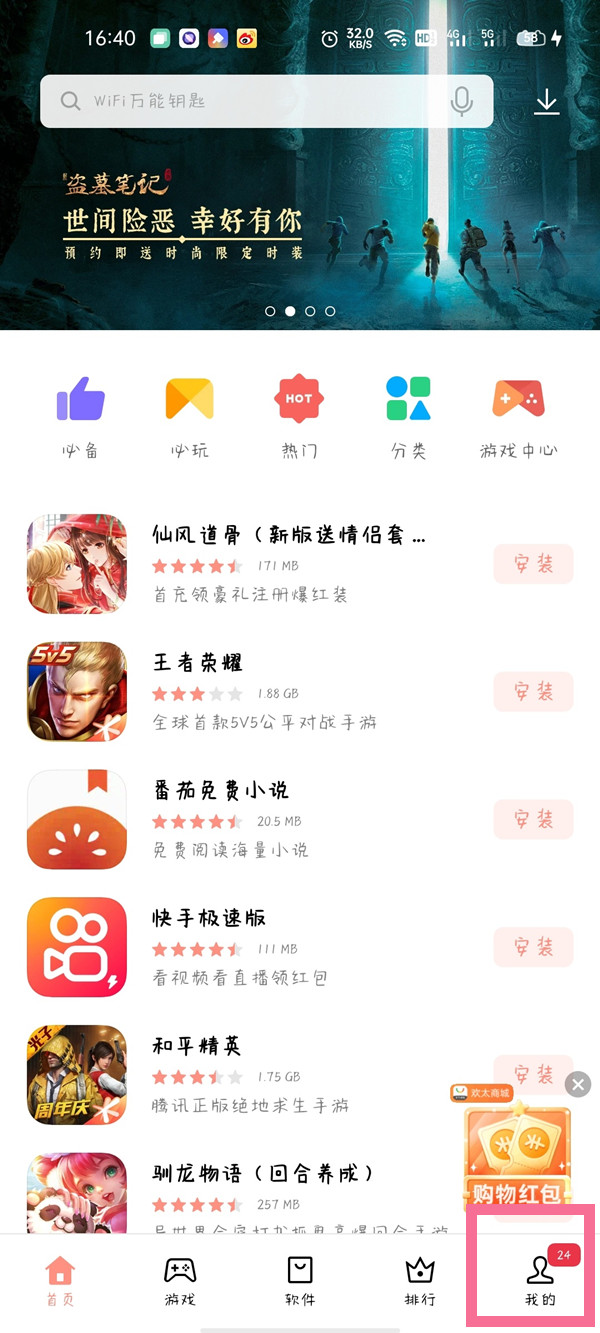Install 快手极速版
600x1333 pixels.
533,946
